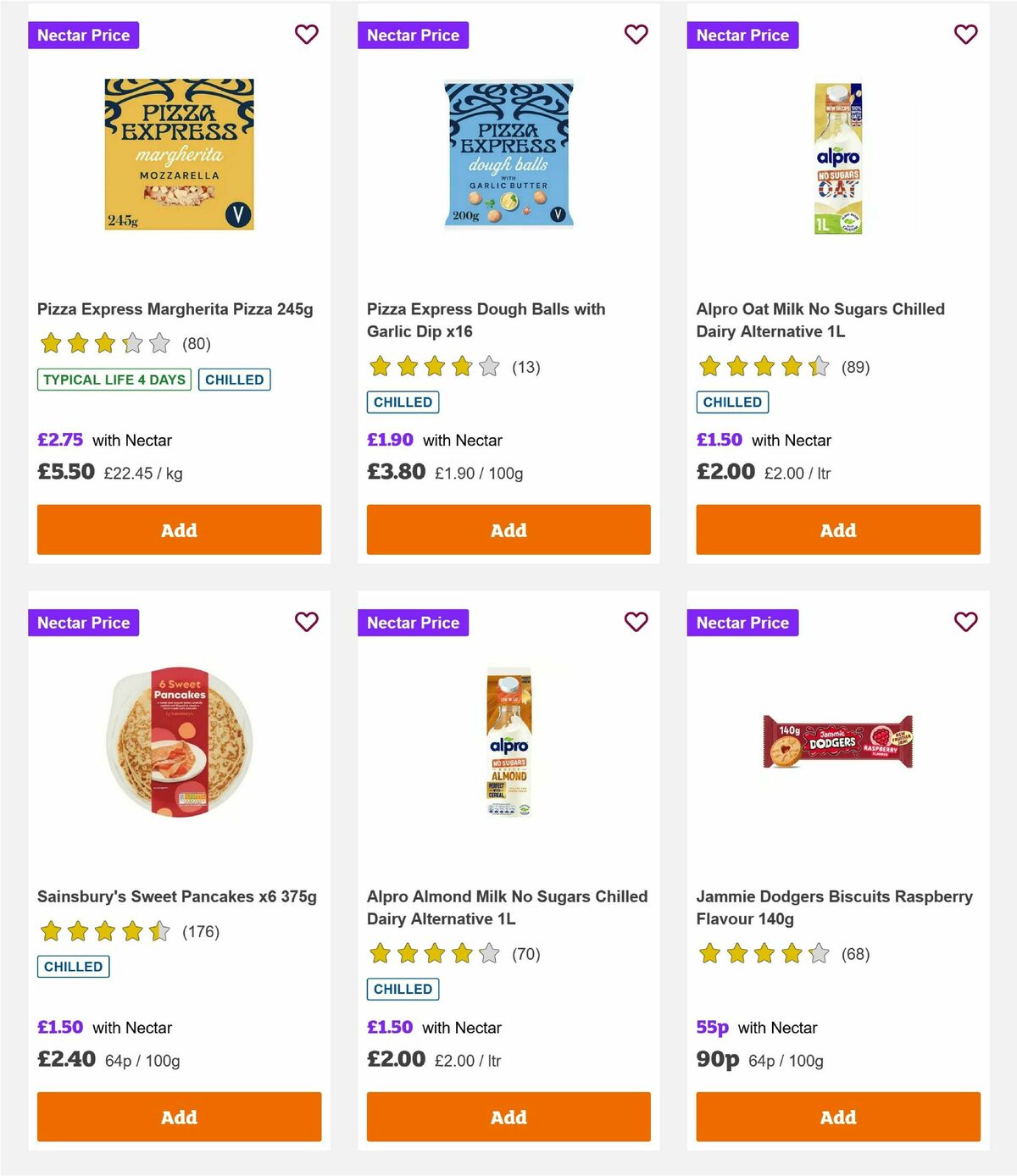Add the Jammie Dodgers biscuits to basket
Image resolution: width=1017 pixels, height=1176 pixels.
tap(837, 1117)
